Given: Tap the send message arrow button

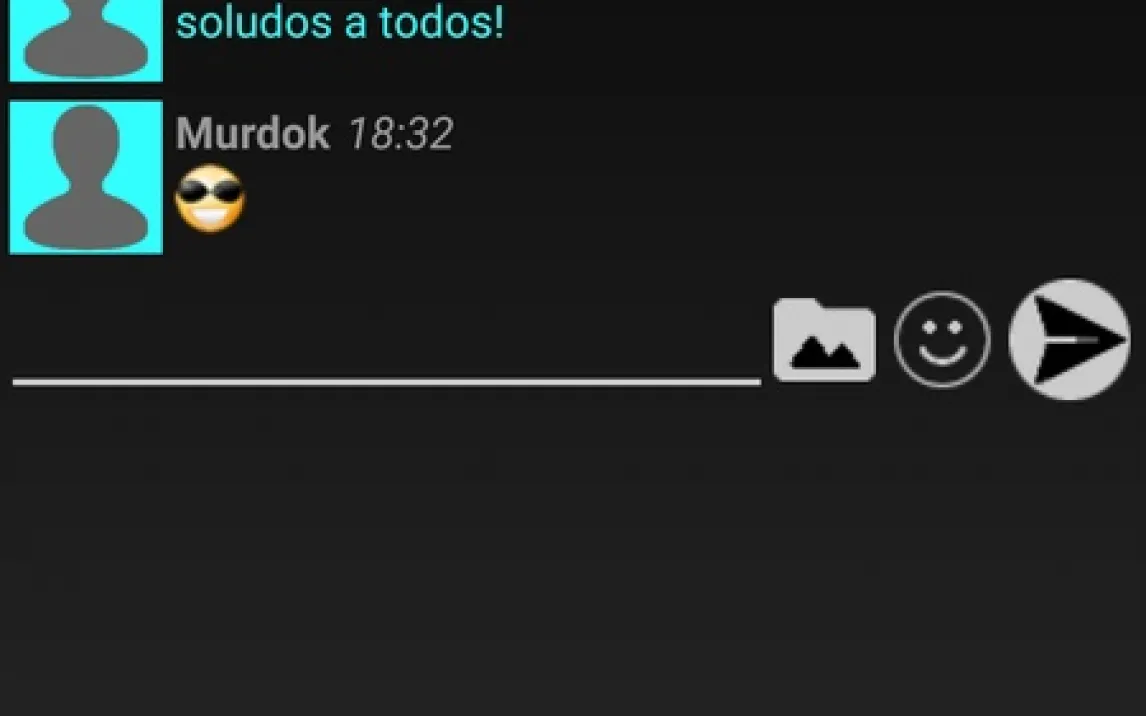Looking at the screenshot, I should coord(1069,339).
